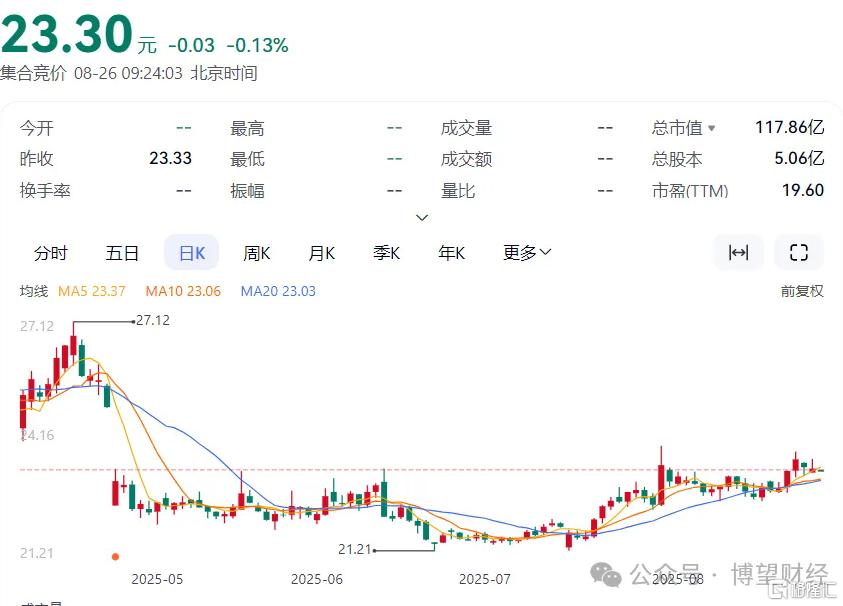Select the 五日 chart tab
This screenshot has width=843, height=606.
pyautogui.click(x=122, y=253)
